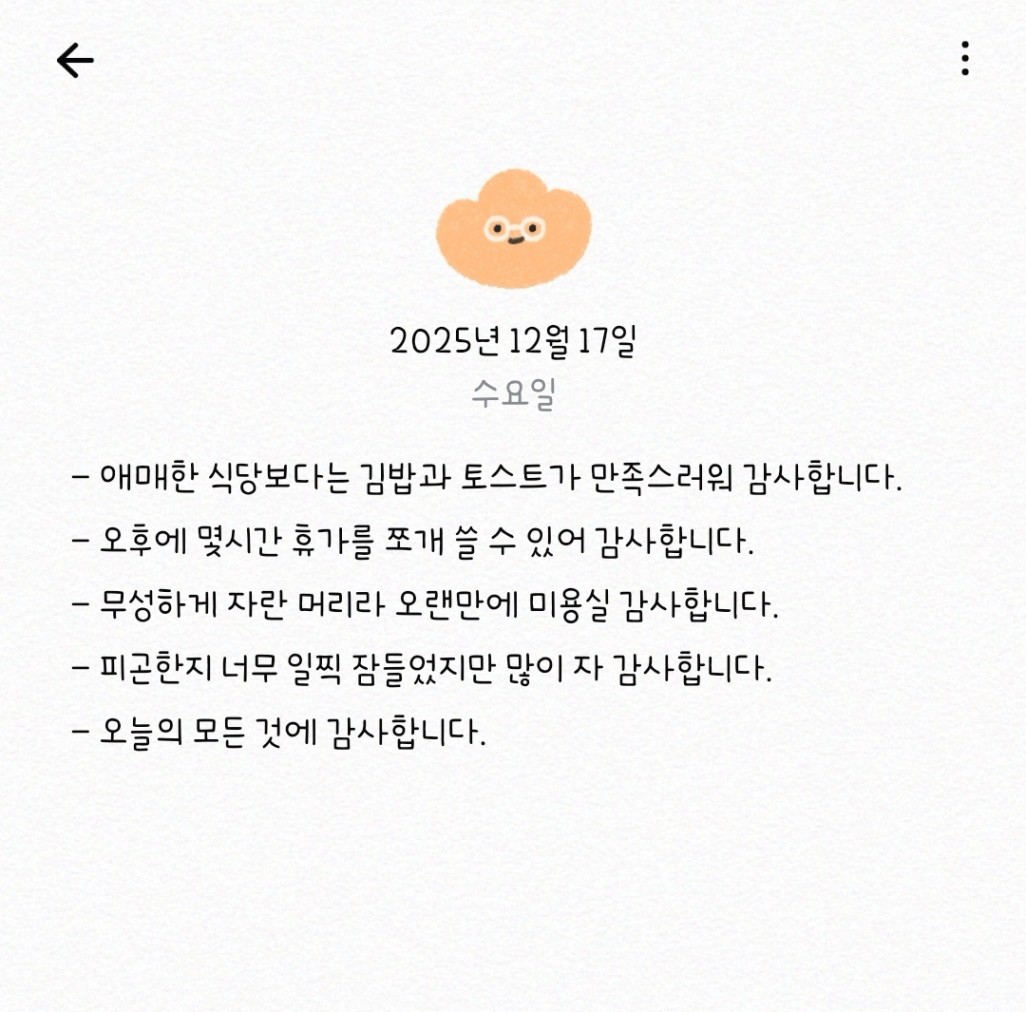Image resolution: width=1026 pixels, height=1012 pixels.
Task: Go back using the arrow icon
Action: (x=75, y=60)
